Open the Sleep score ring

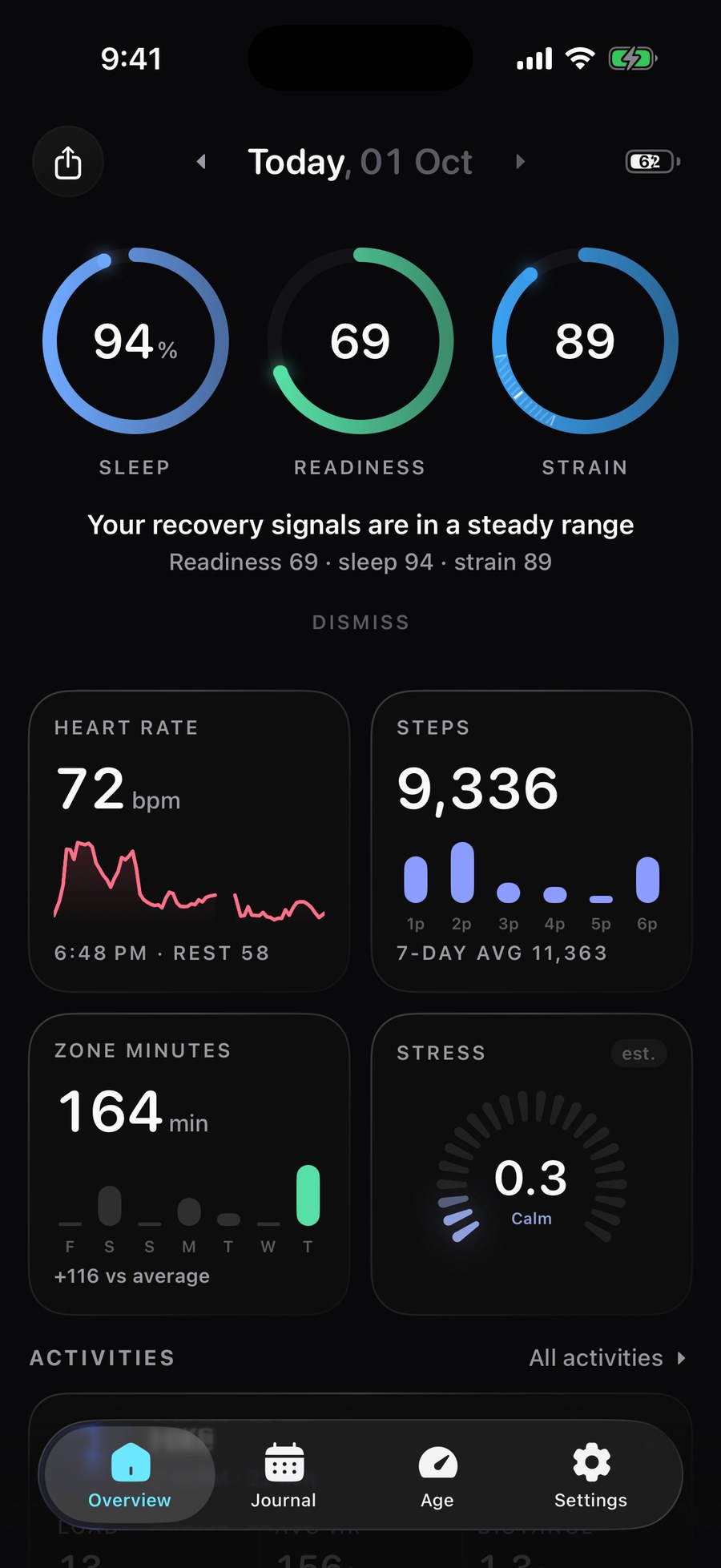pos(135,341)
